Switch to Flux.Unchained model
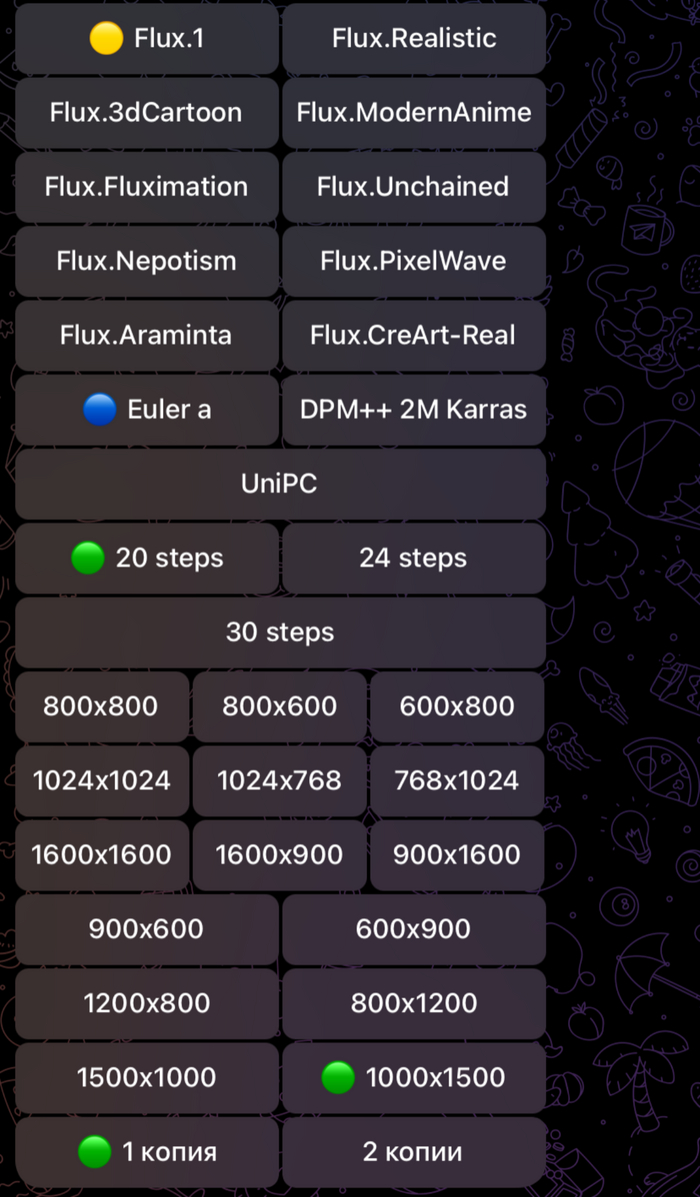This screenshot has width=700, height=1197. click(414, 187)
